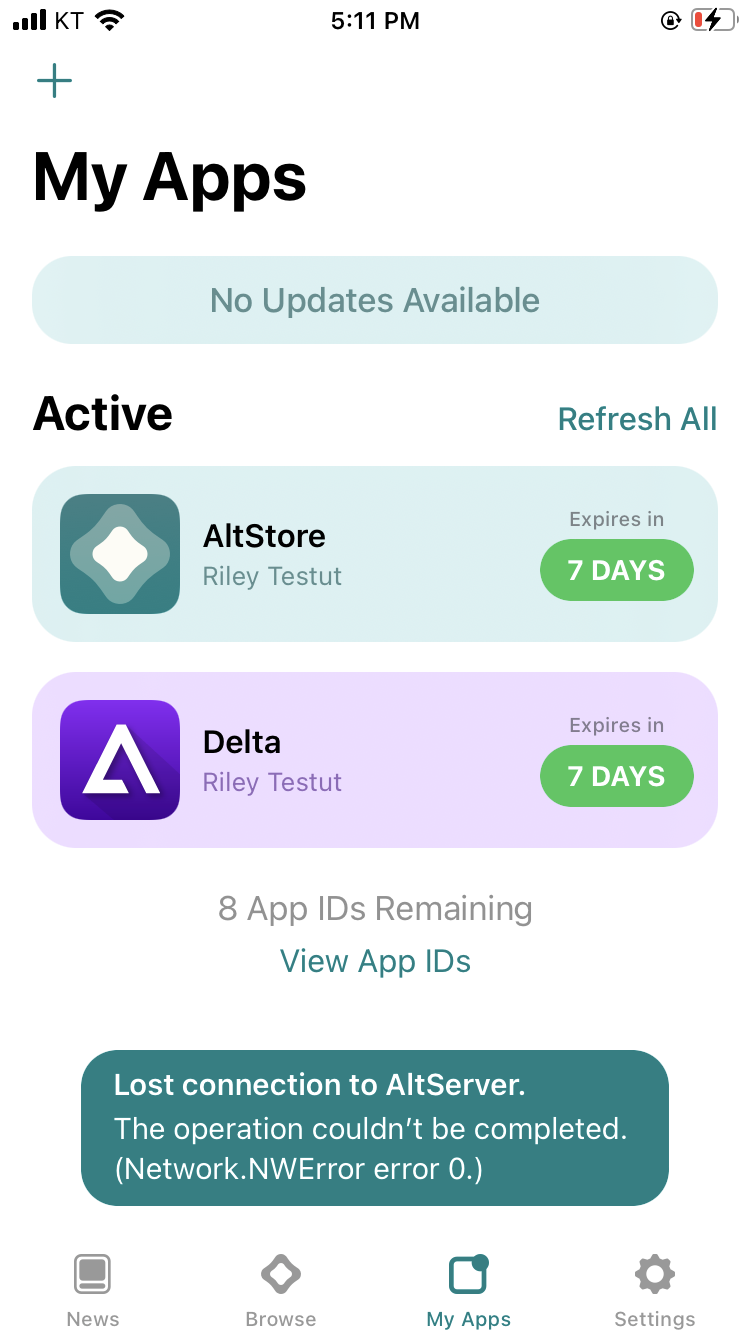Go to the Browse tab
This screenshot has width=750, height=1334.
pyautogui.click(x=281, y=1291)
